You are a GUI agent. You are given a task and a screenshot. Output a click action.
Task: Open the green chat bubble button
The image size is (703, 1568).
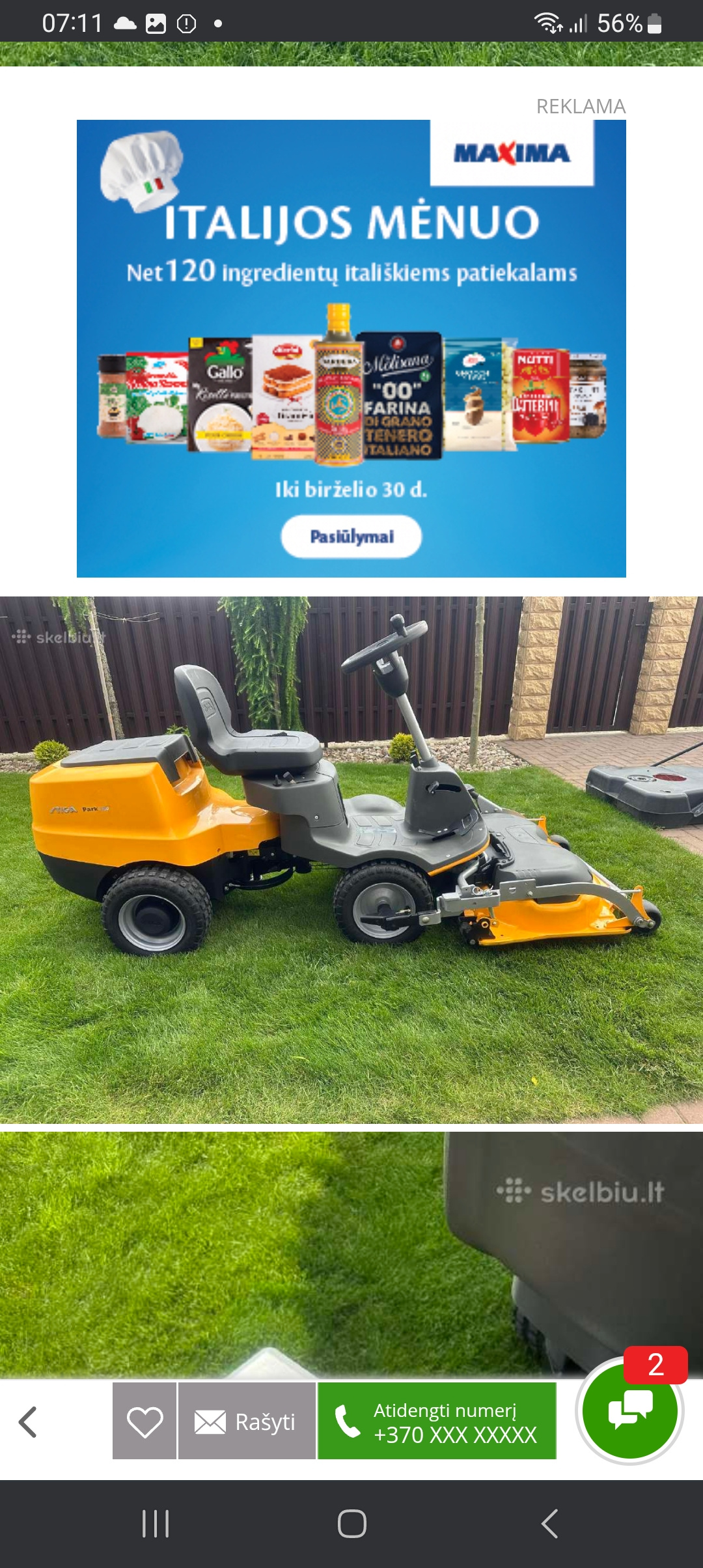[x=629, y=1411]
